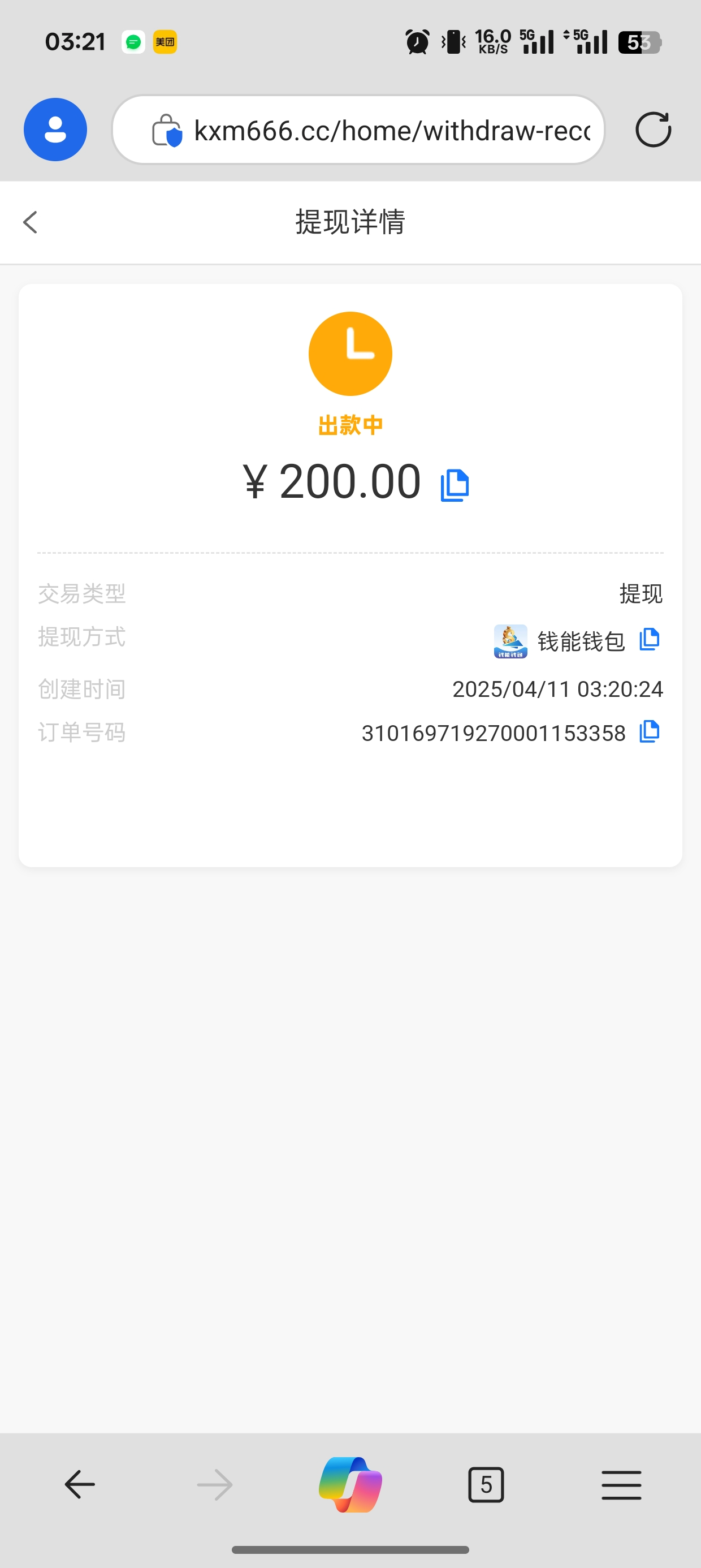
Task: Navigate back in the browser toolbar
Action: (x=80, y=1485)
